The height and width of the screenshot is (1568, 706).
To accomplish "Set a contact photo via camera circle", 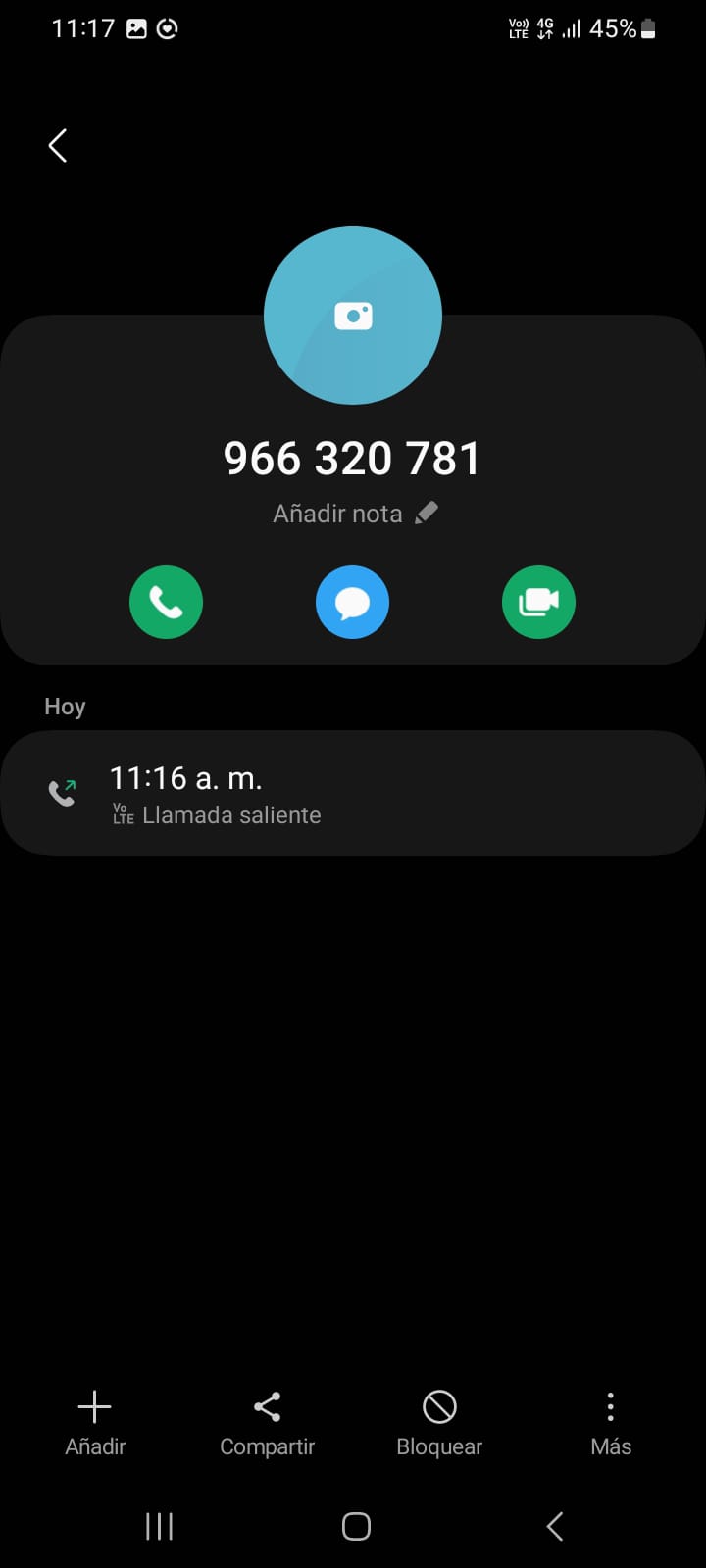I will click(353, 316).
